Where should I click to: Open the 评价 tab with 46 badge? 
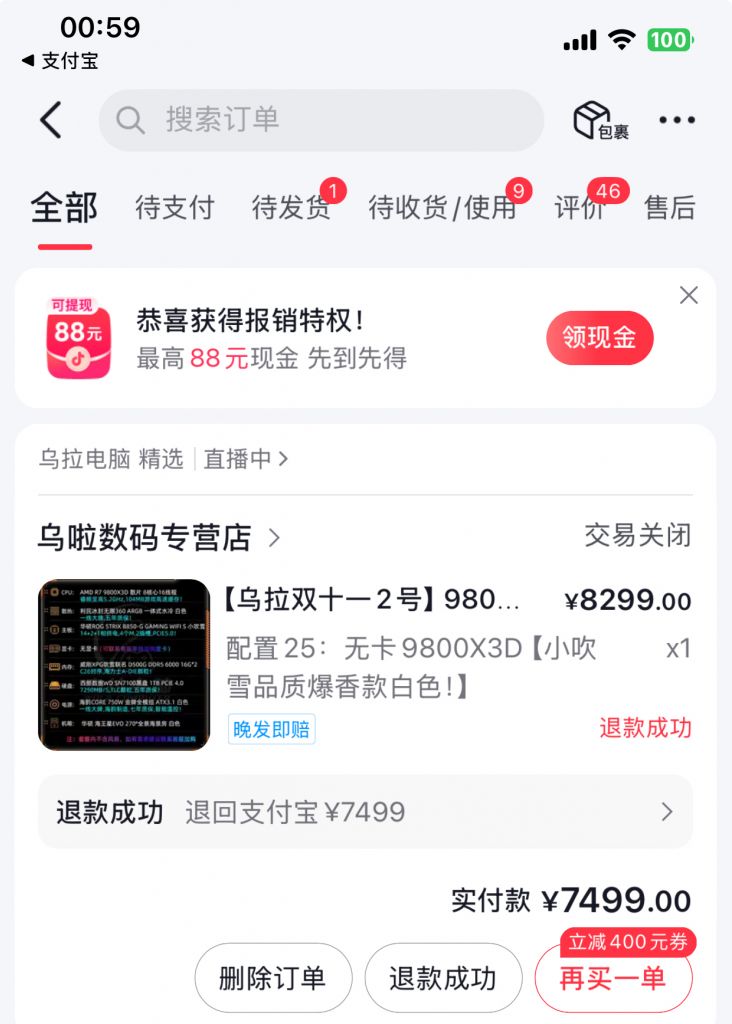click(578, 207)
